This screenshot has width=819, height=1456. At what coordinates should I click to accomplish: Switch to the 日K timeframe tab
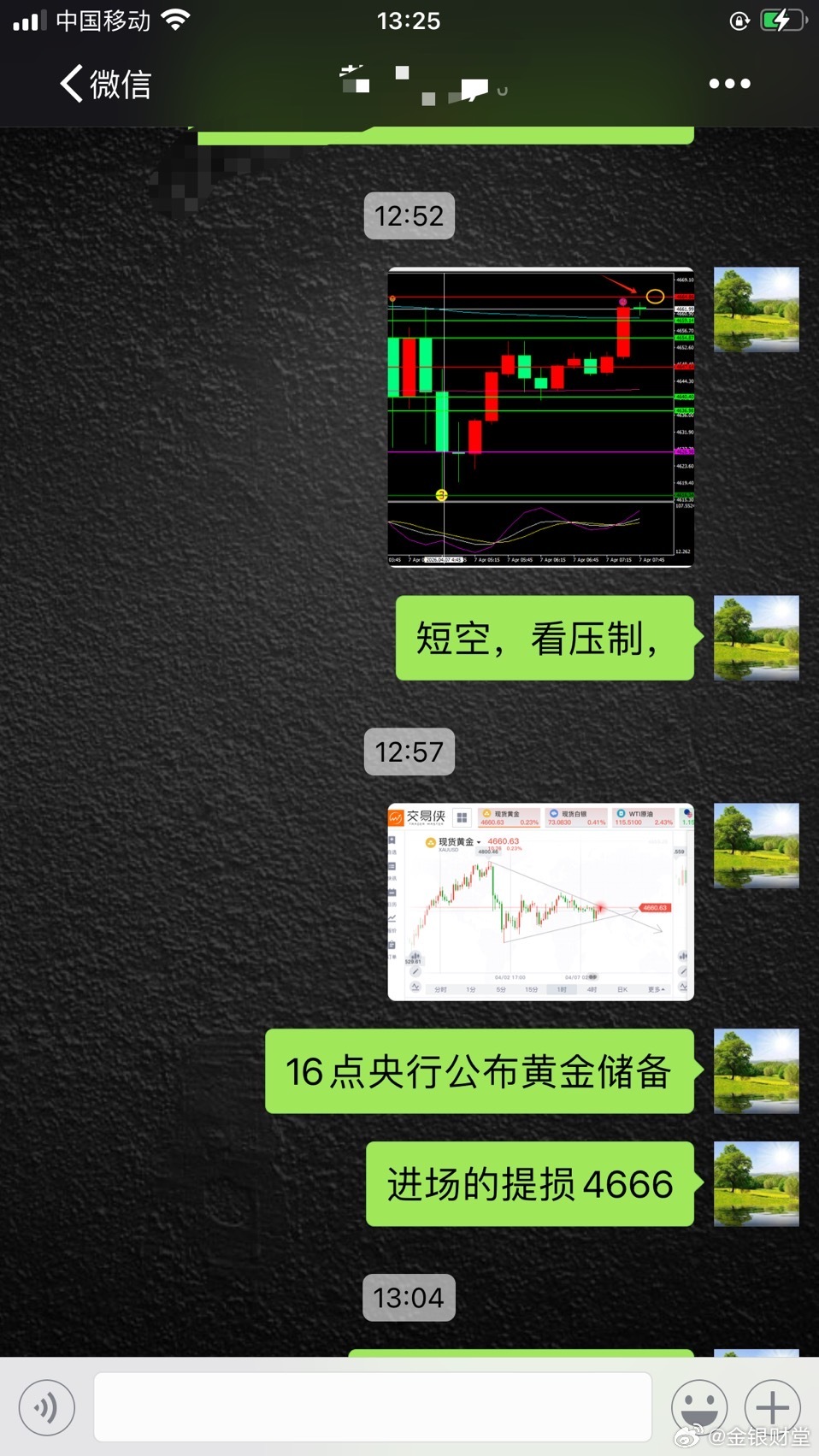tap(622, 989)
